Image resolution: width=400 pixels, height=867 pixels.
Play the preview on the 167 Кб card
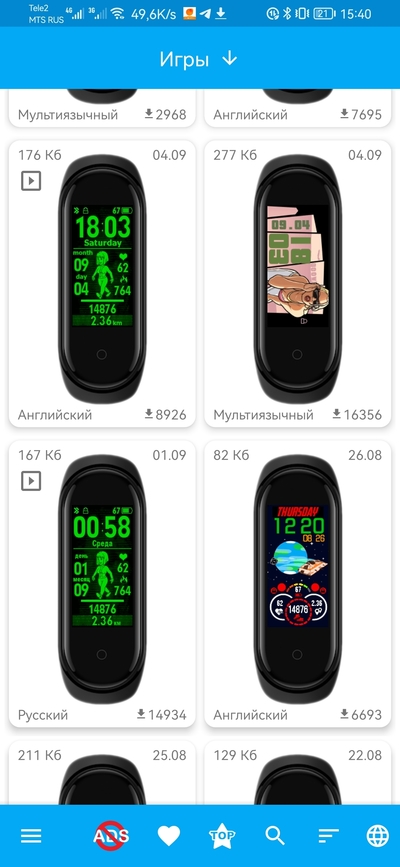coord(31,481)
